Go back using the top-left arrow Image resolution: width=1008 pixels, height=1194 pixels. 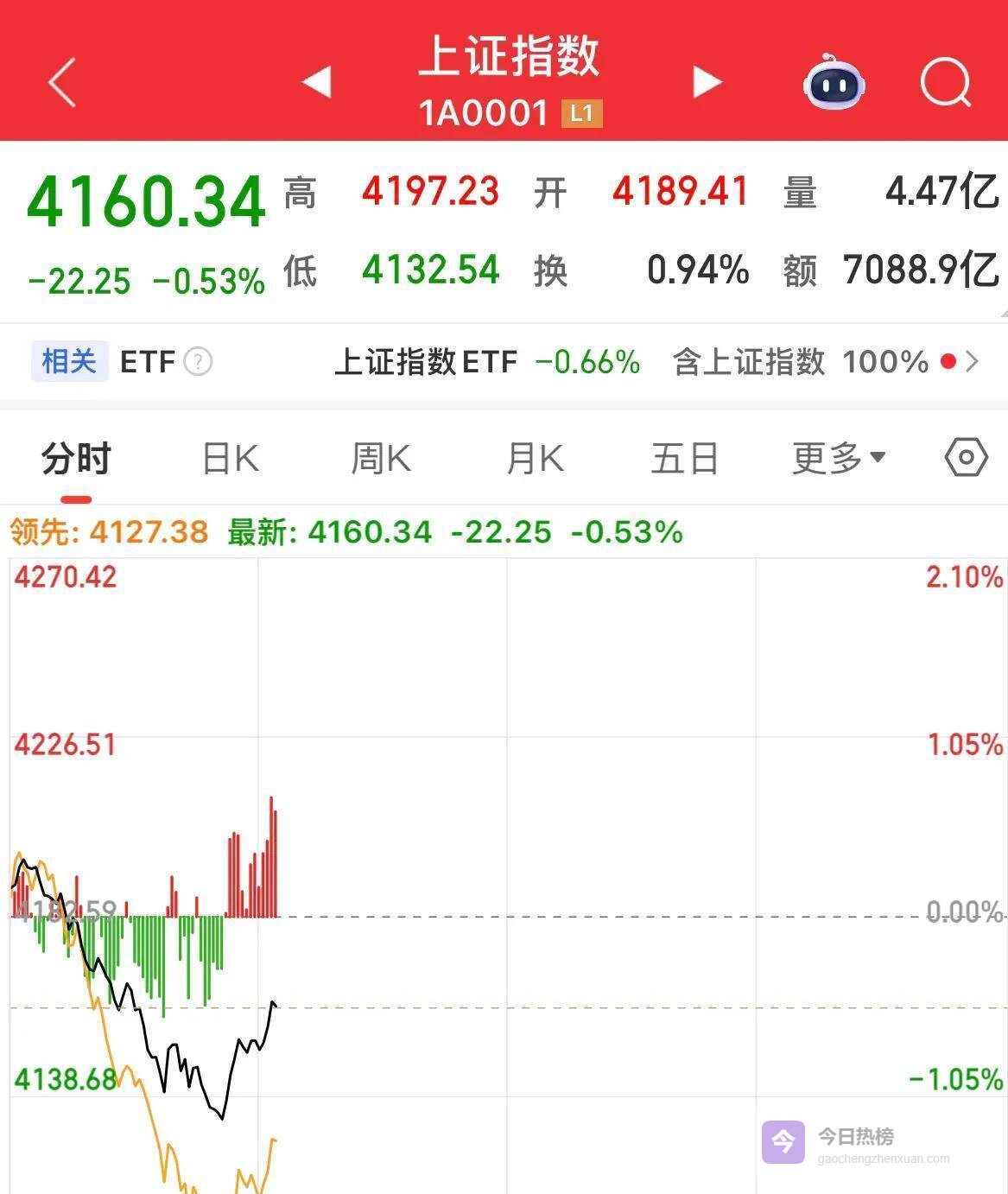pyautogui.click(x=62, y=83)
